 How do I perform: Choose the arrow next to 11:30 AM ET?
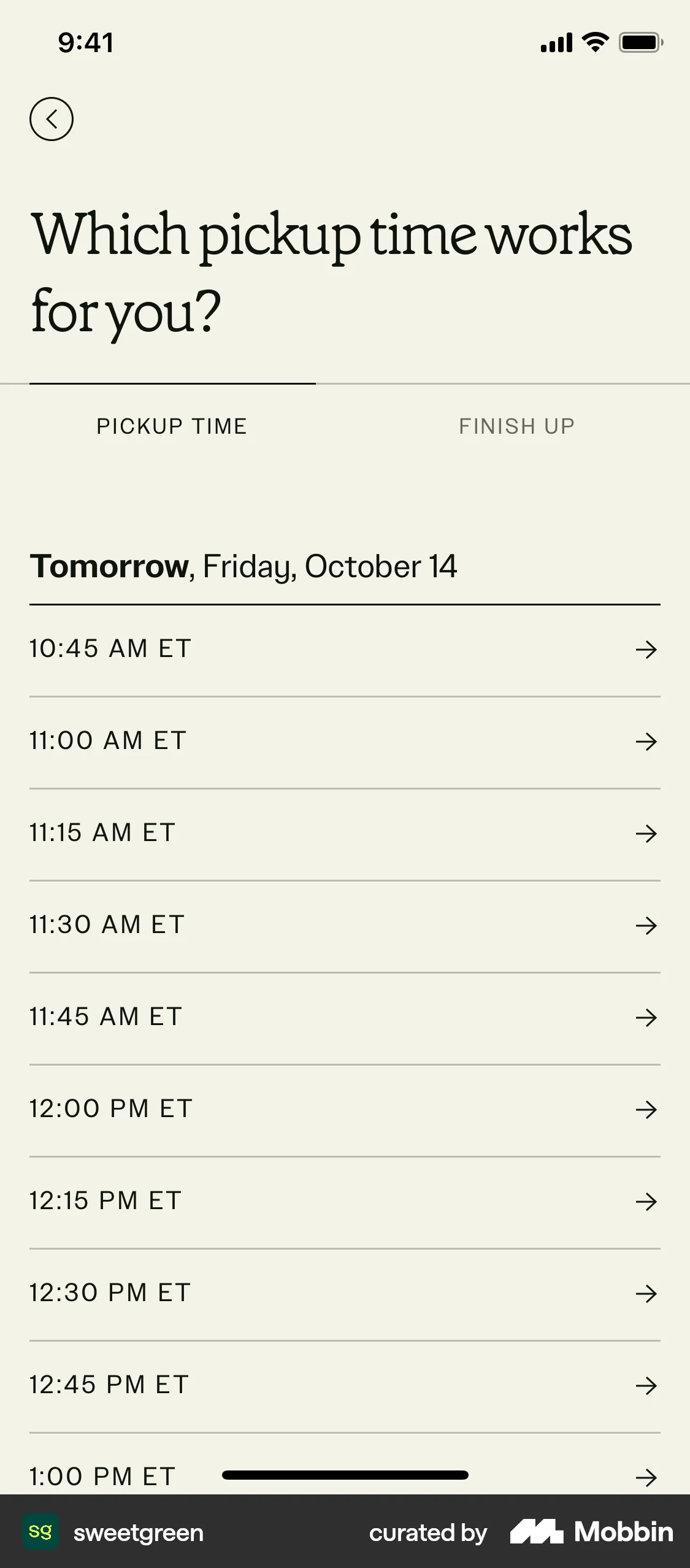[647, 926]
